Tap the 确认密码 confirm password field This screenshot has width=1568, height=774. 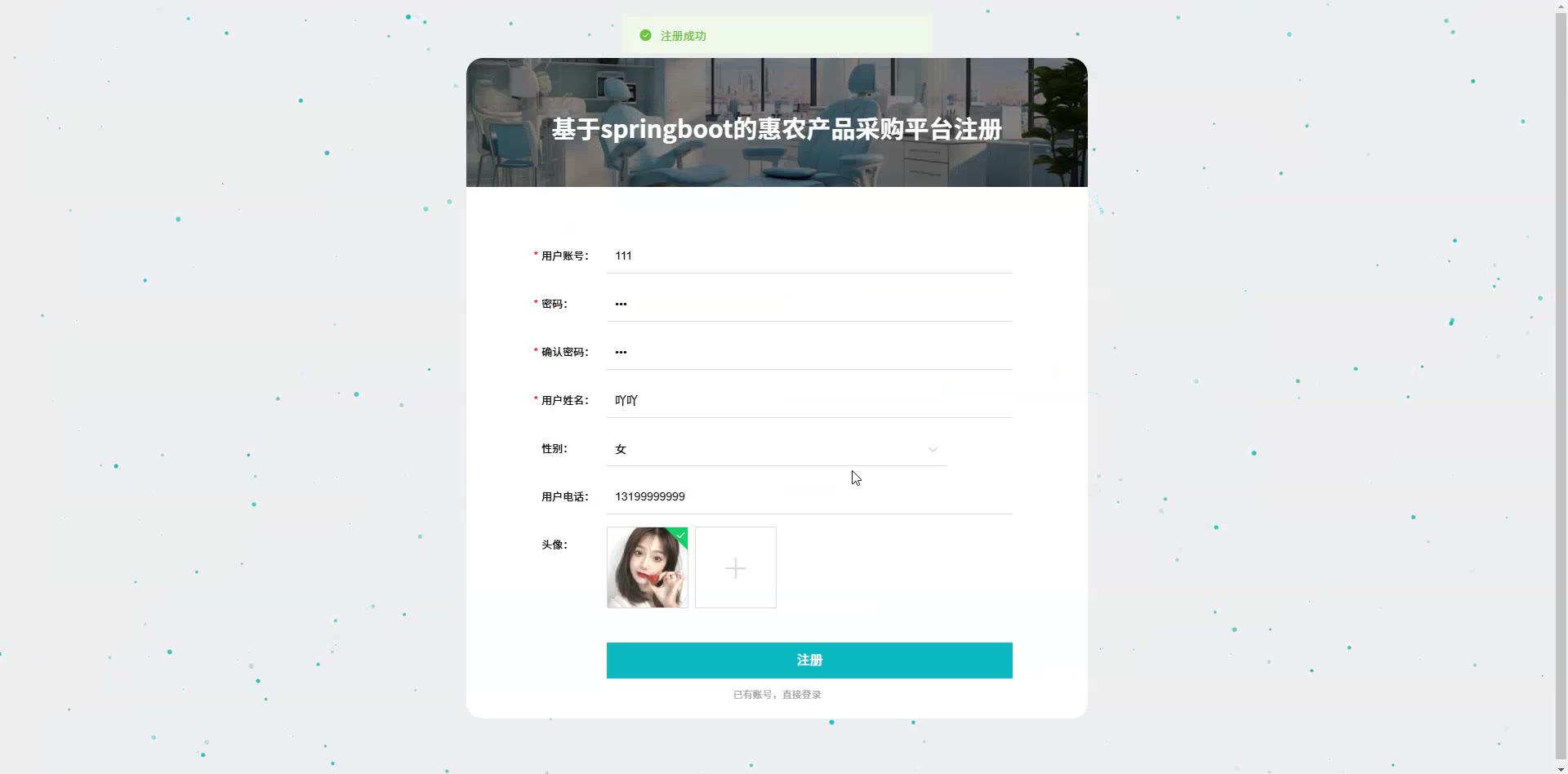pos(808,352)
